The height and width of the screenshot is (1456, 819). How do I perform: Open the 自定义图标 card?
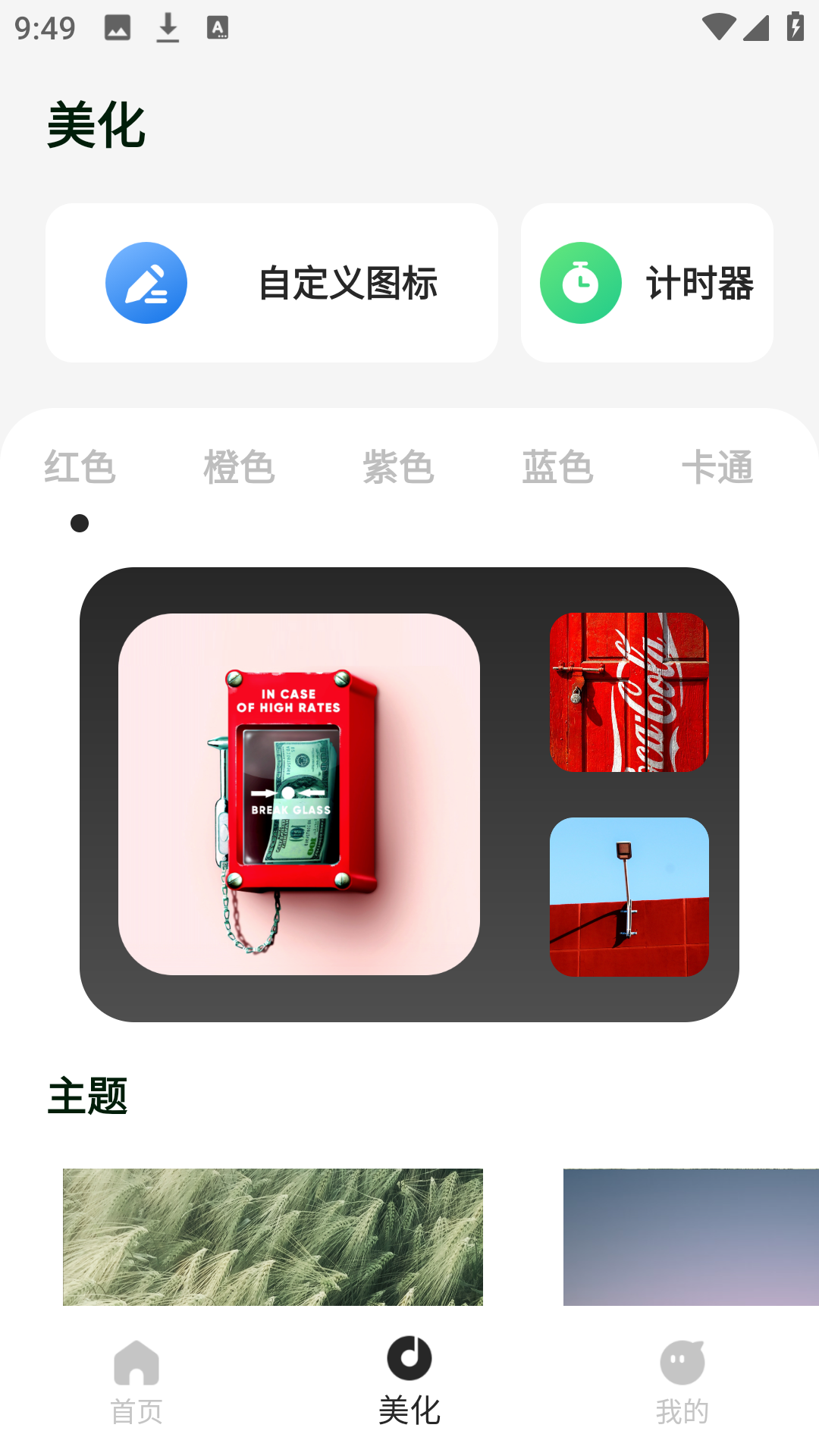[x=271, y=281]
